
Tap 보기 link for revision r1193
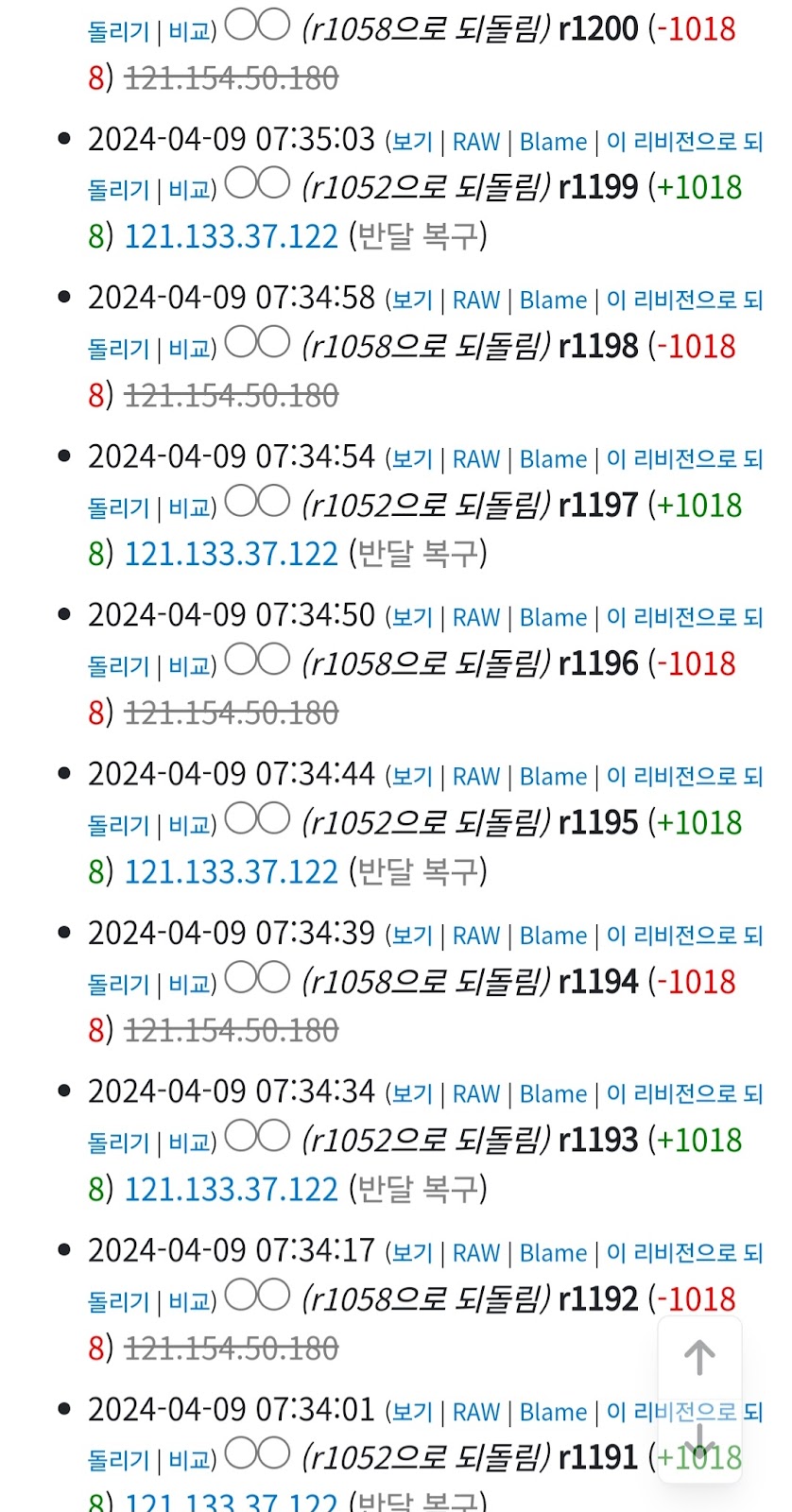pyautogui.click(x=412, y=1094)
